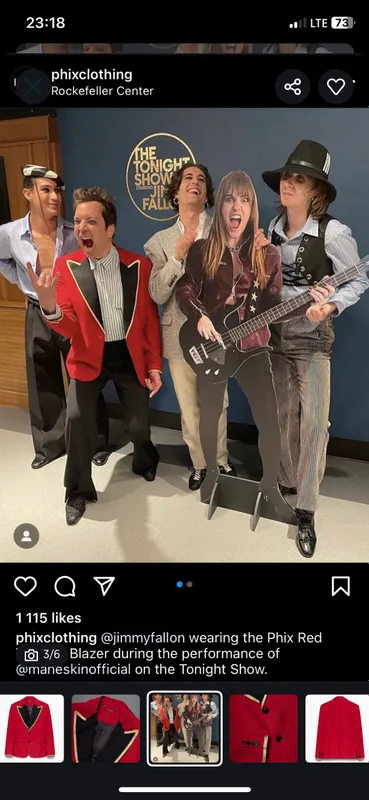Show tagged people in the photo
The image size is (369, 800).
tap(26, 536)
